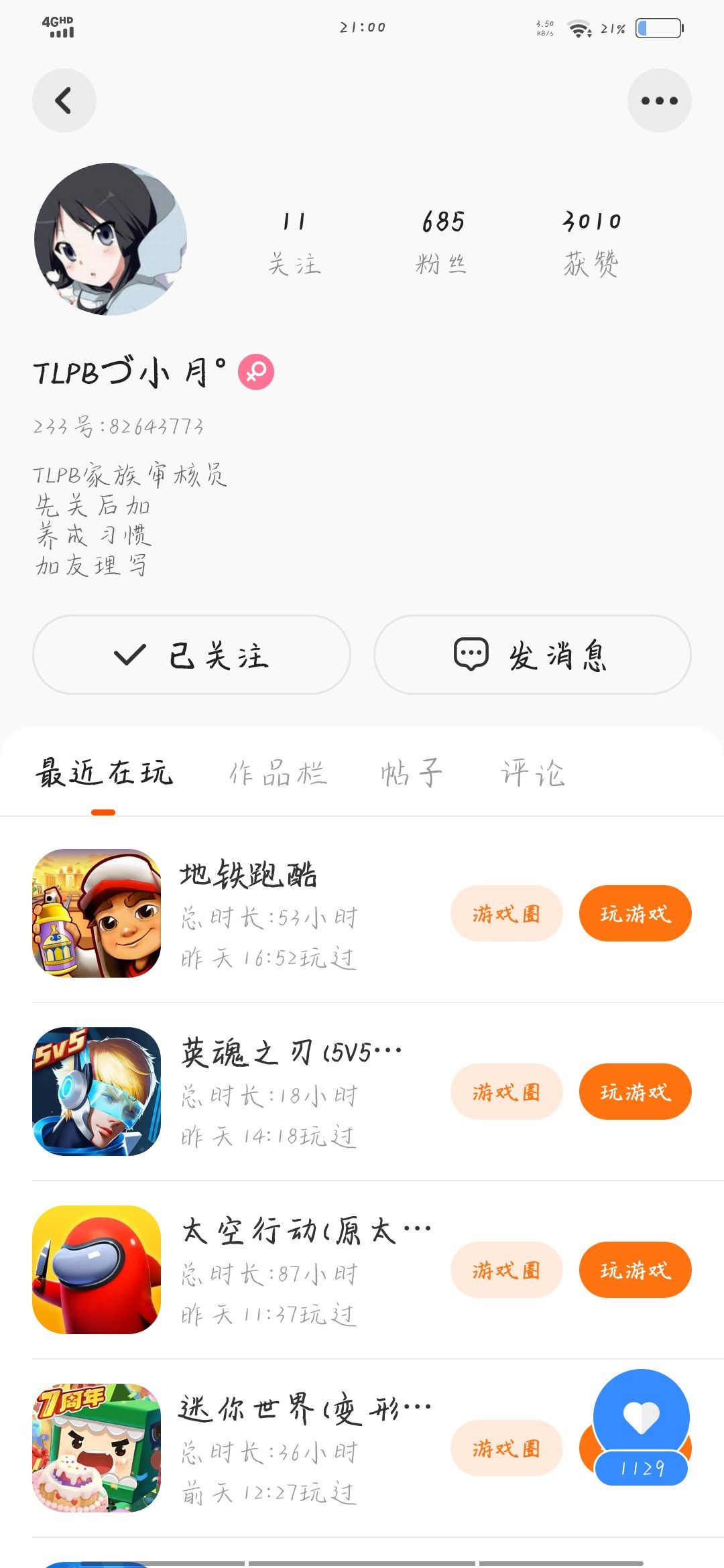Screen dimensions: 724x1568
Task: Switch to the 作品栏 tab
Action: [278, 774]
